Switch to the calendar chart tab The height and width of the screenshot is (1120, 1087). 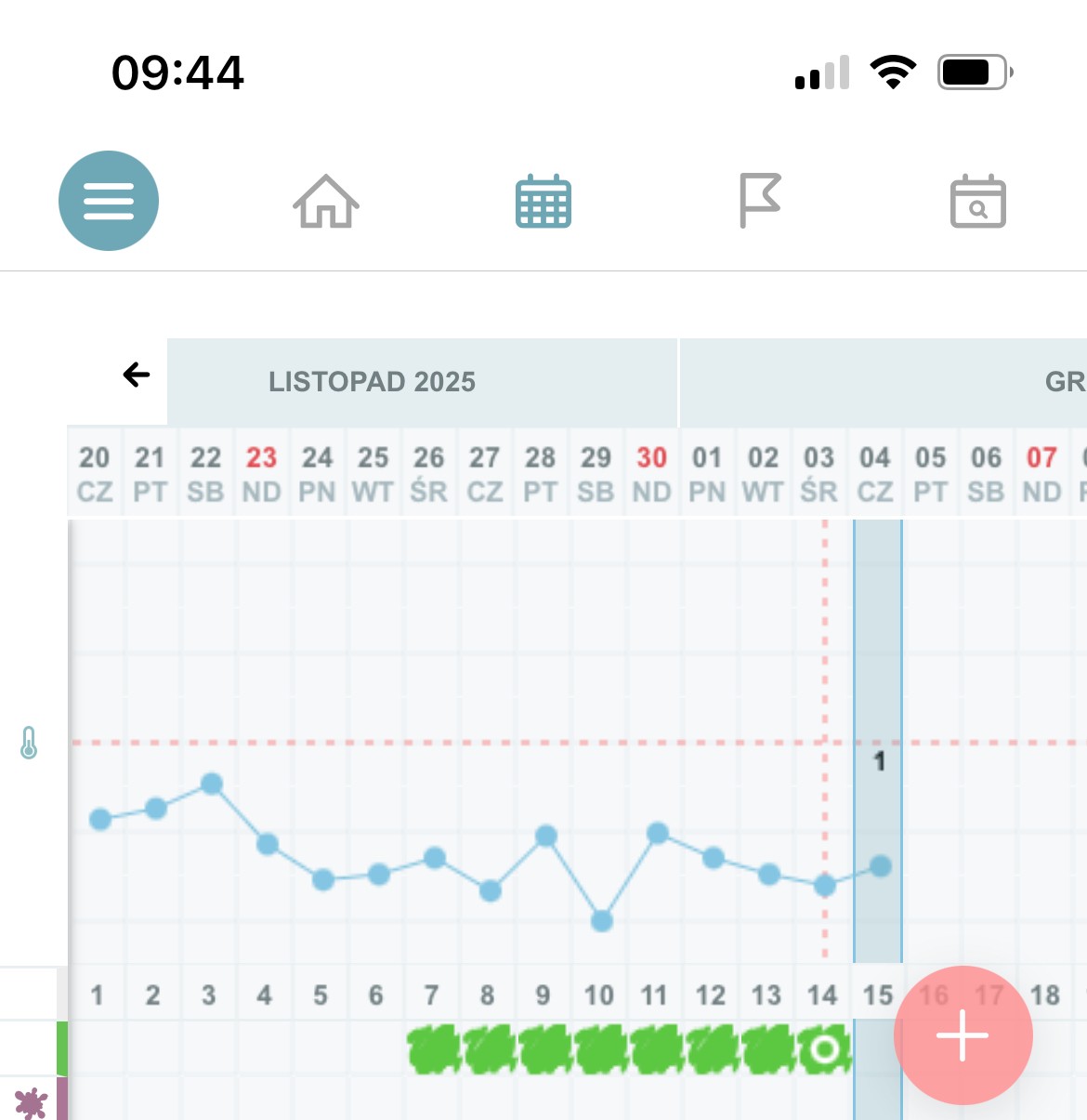(543, 201)
